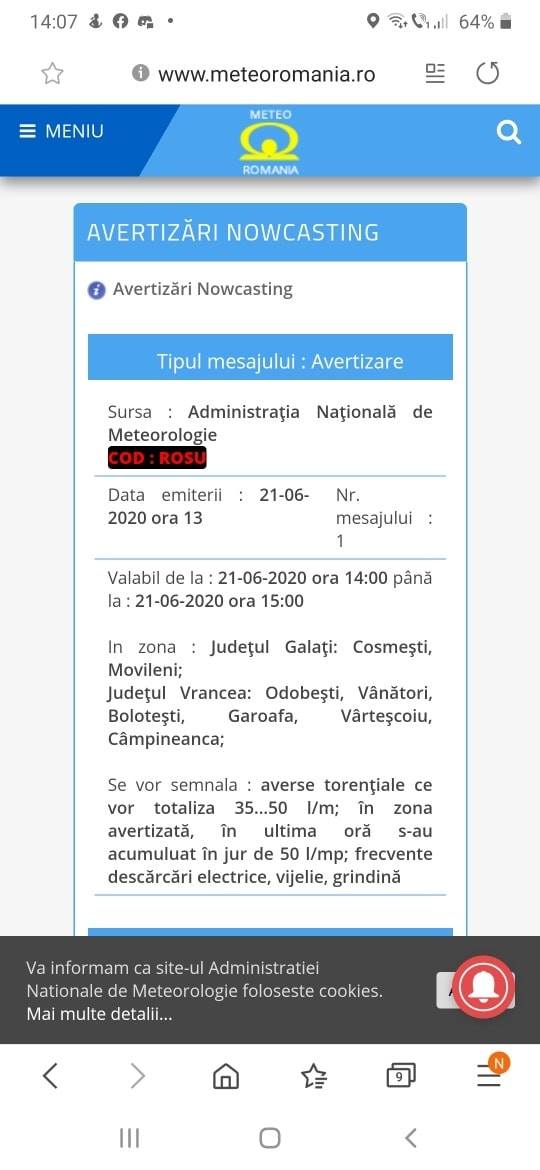Open the Mai multe detalii cookie link
The width and height of the screenshot is (540, 1170).
click(x=99, y=1014)
